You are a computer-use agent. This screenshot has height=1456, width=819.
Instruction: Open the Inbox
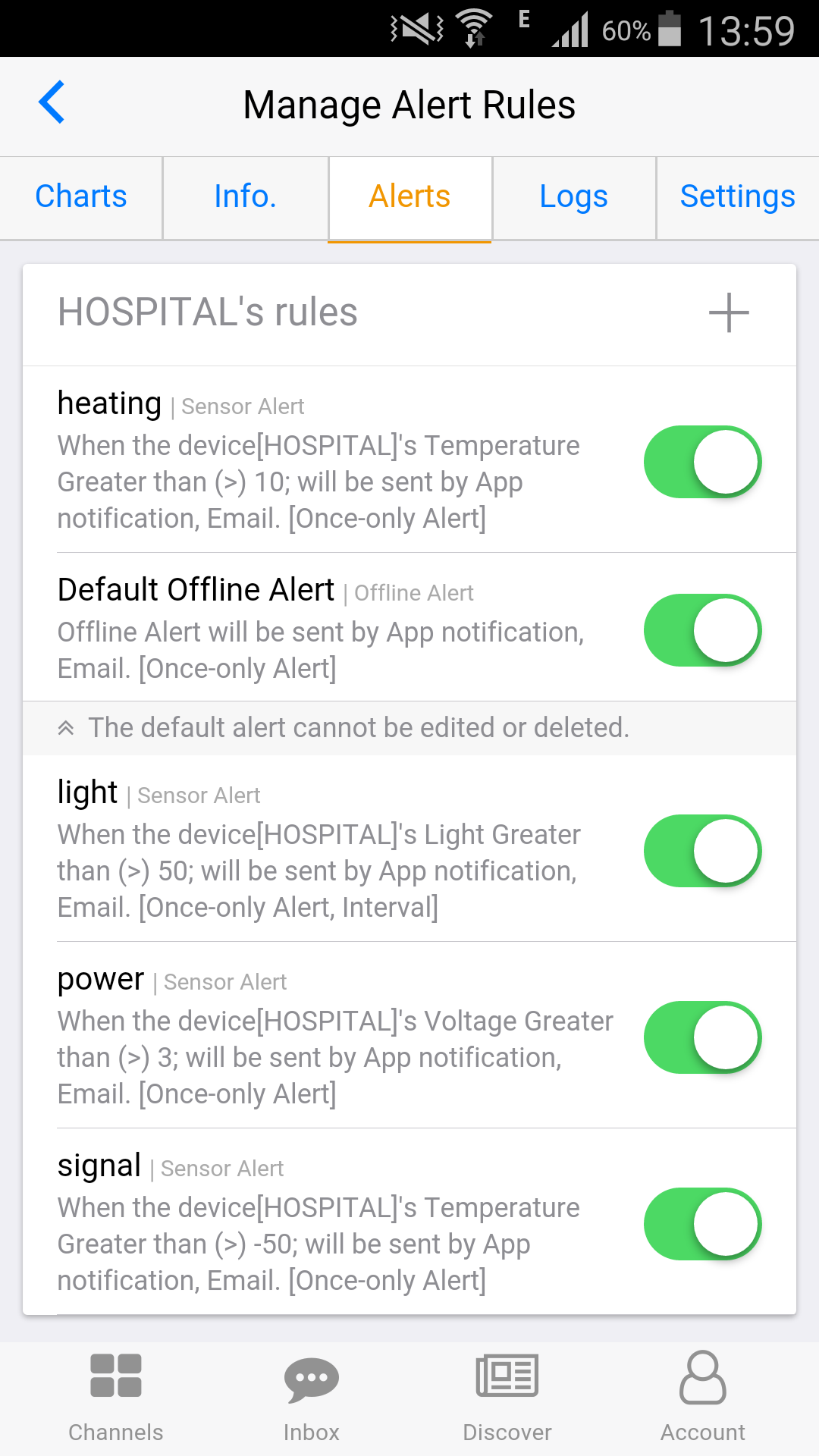tap(311, 1398)
